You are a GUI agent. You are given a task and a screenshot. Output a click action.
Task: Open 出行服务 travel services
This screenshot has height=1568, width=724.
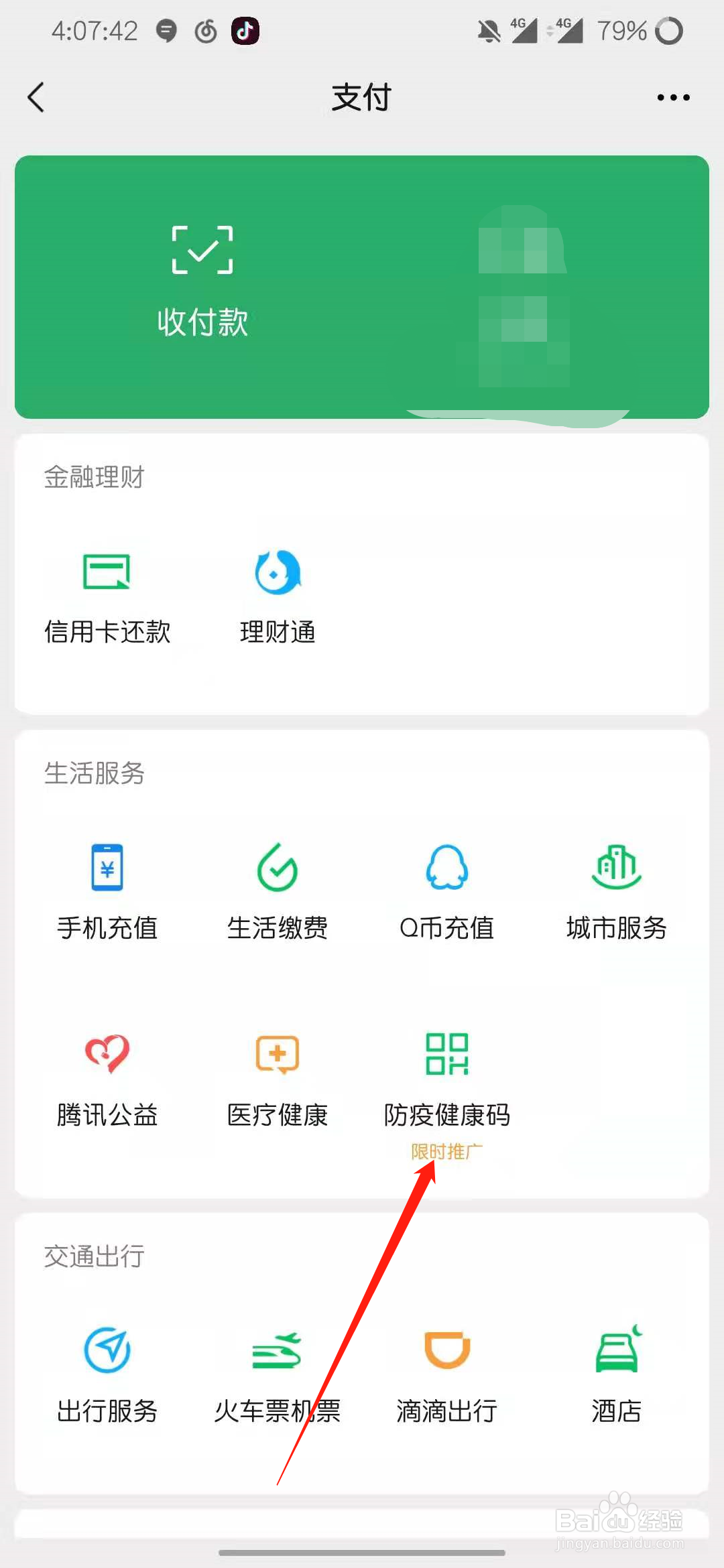(x=107, y=1374)
